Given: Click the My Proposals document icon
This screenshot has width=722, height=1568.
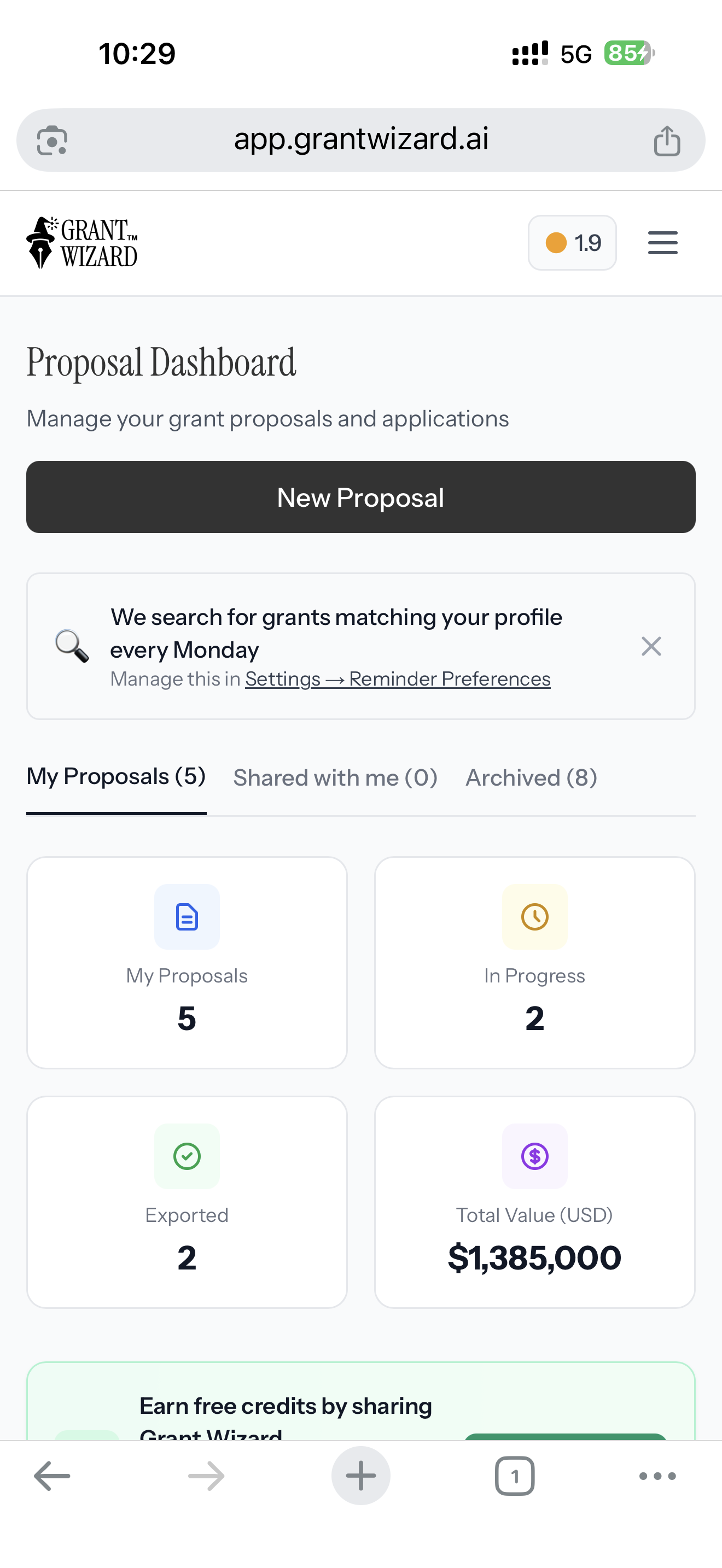Looking at the screenshot, I should pyautogui.click(x=187, y=917).
